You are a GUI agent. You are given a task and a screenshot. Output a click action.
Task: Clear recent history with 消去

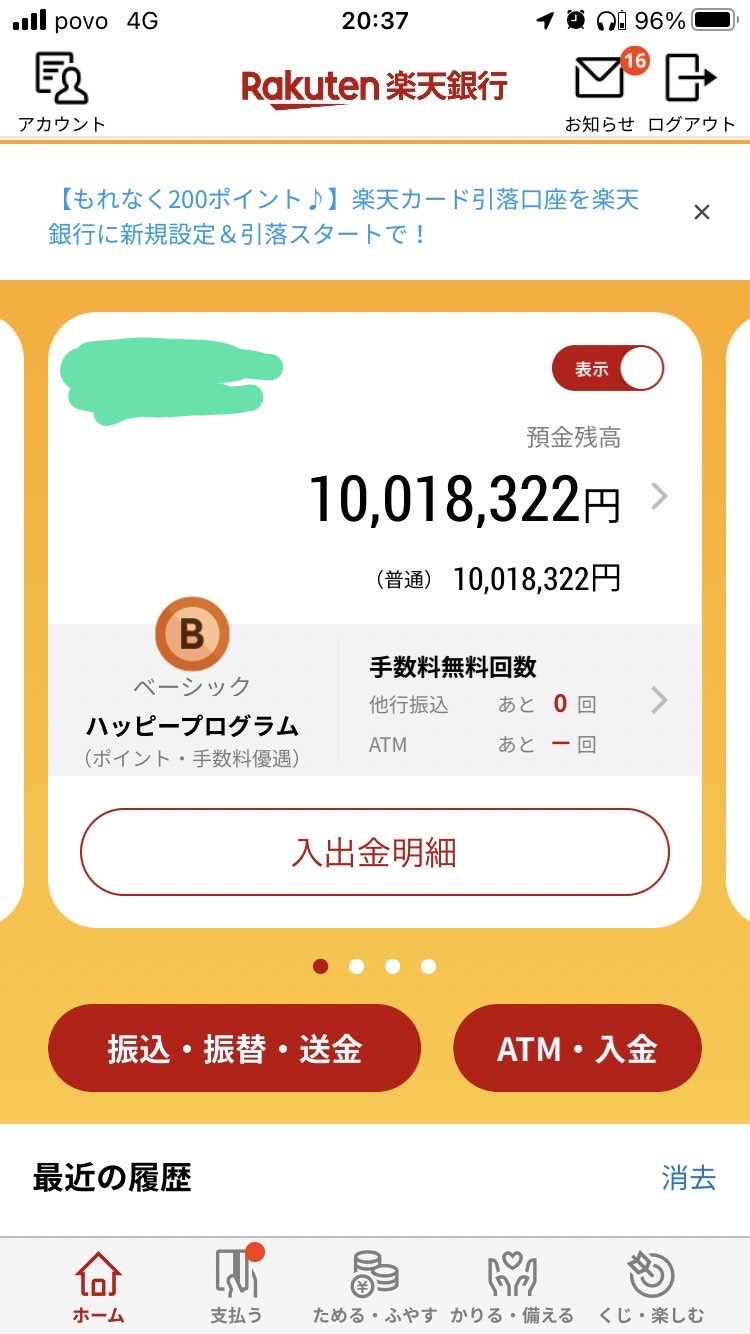pyautogui.click(x=688, y=1178)
